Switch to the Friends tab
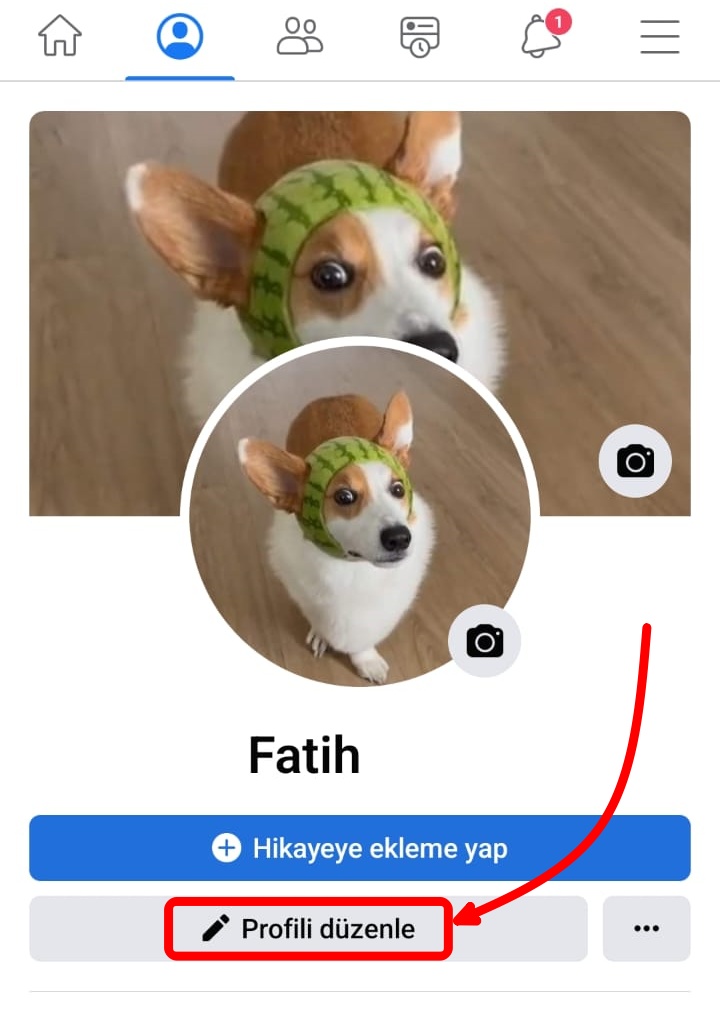720x1013 pixels. [x=300, y=37]
